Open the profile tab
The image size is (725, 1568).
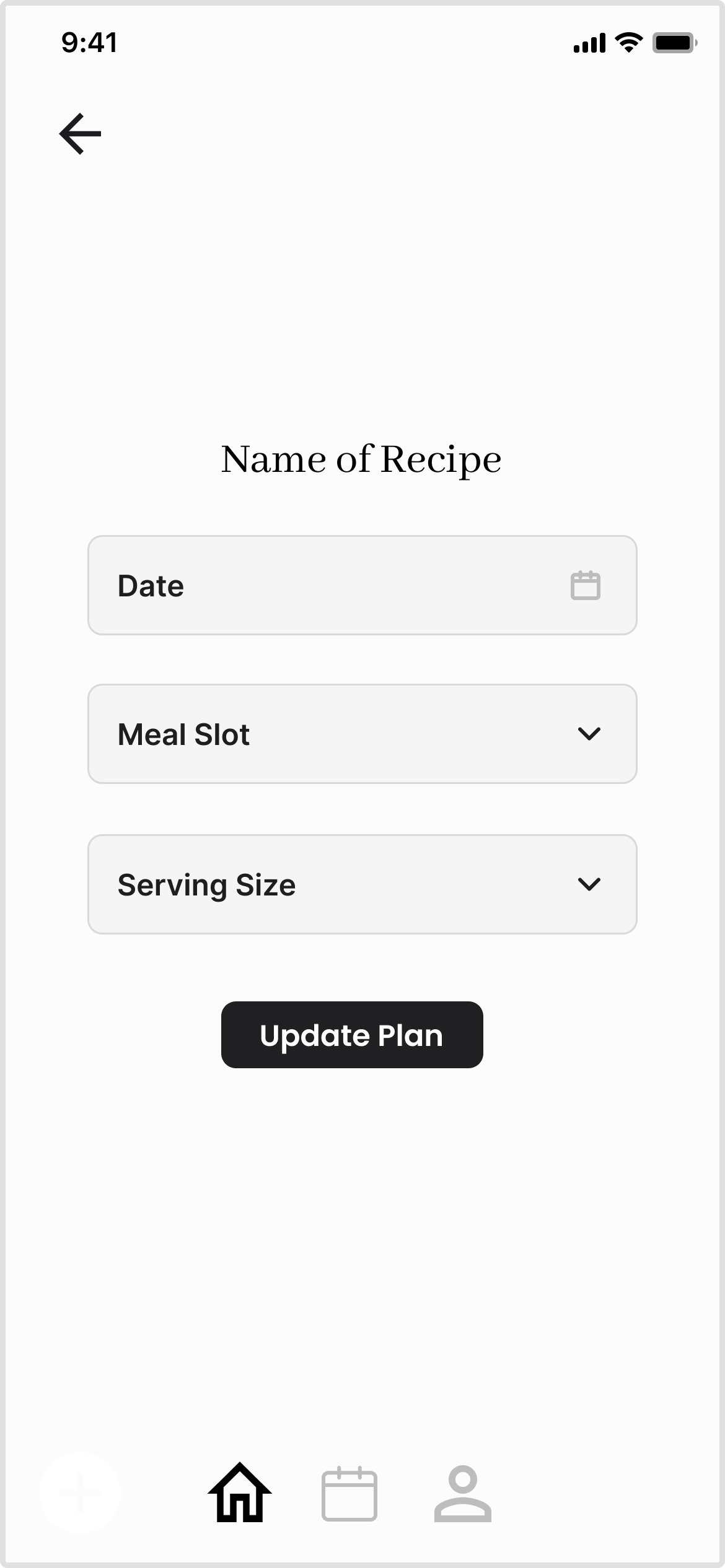click(x=463, y=1493)
